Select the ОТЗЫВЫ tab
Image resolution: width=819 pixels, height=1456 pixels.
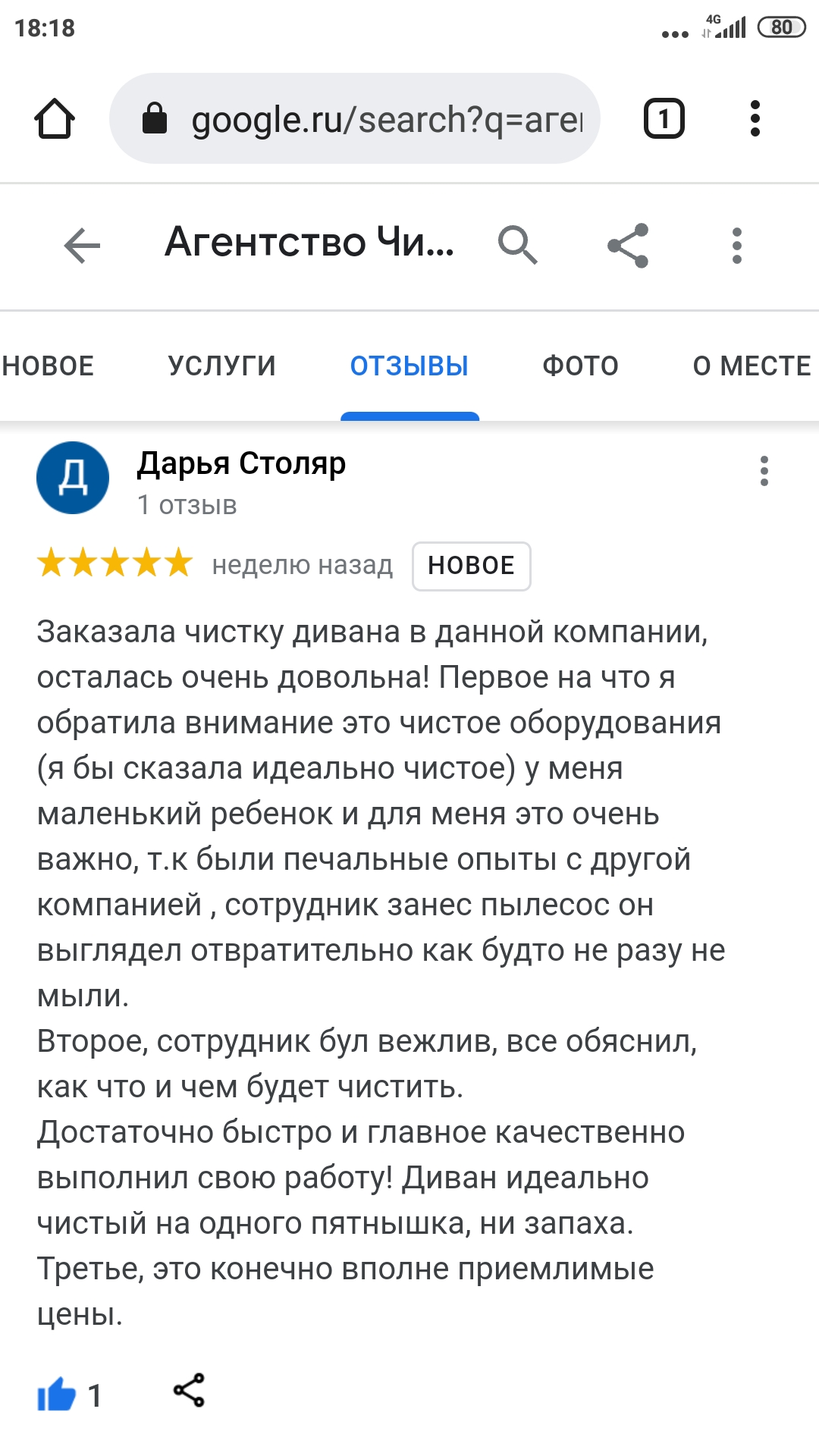pyautogui.click(x=409, y=366)
